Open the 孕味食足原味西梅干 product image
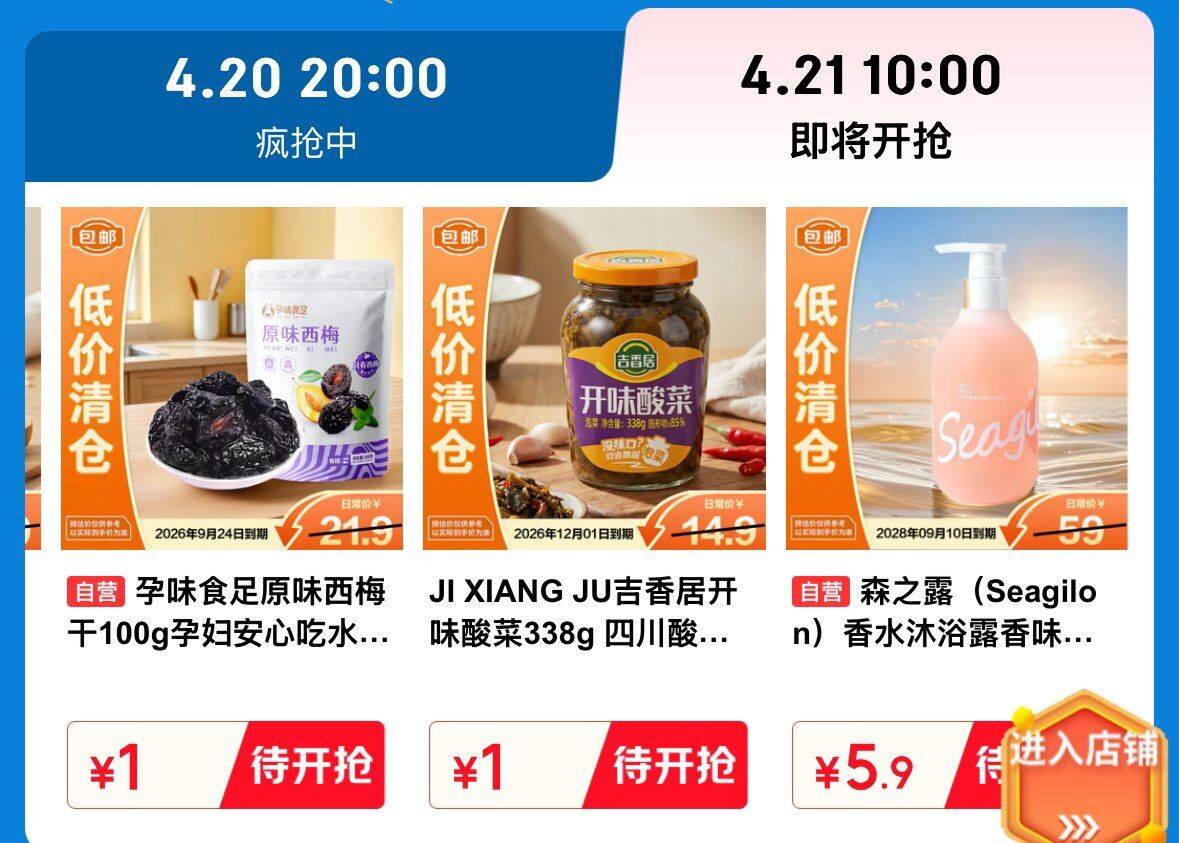 pos(232,378)
